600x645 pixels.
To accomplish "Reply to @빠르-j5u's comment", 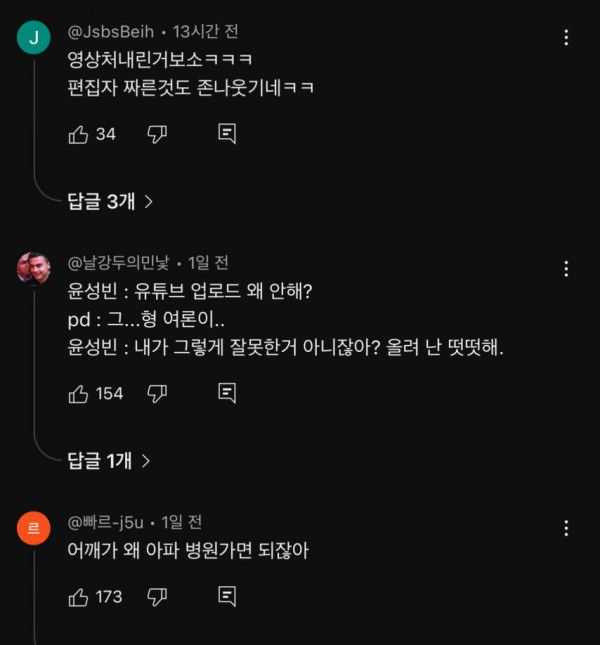I will pos(227,597).
